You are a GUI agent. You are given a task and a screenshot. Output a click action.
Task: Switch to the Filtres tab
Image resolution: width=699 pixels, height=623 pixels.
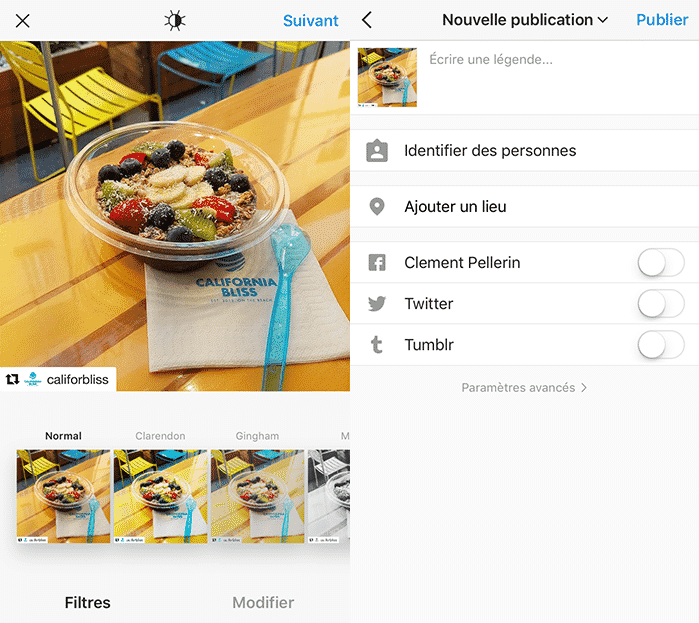(x=88, y=602)
